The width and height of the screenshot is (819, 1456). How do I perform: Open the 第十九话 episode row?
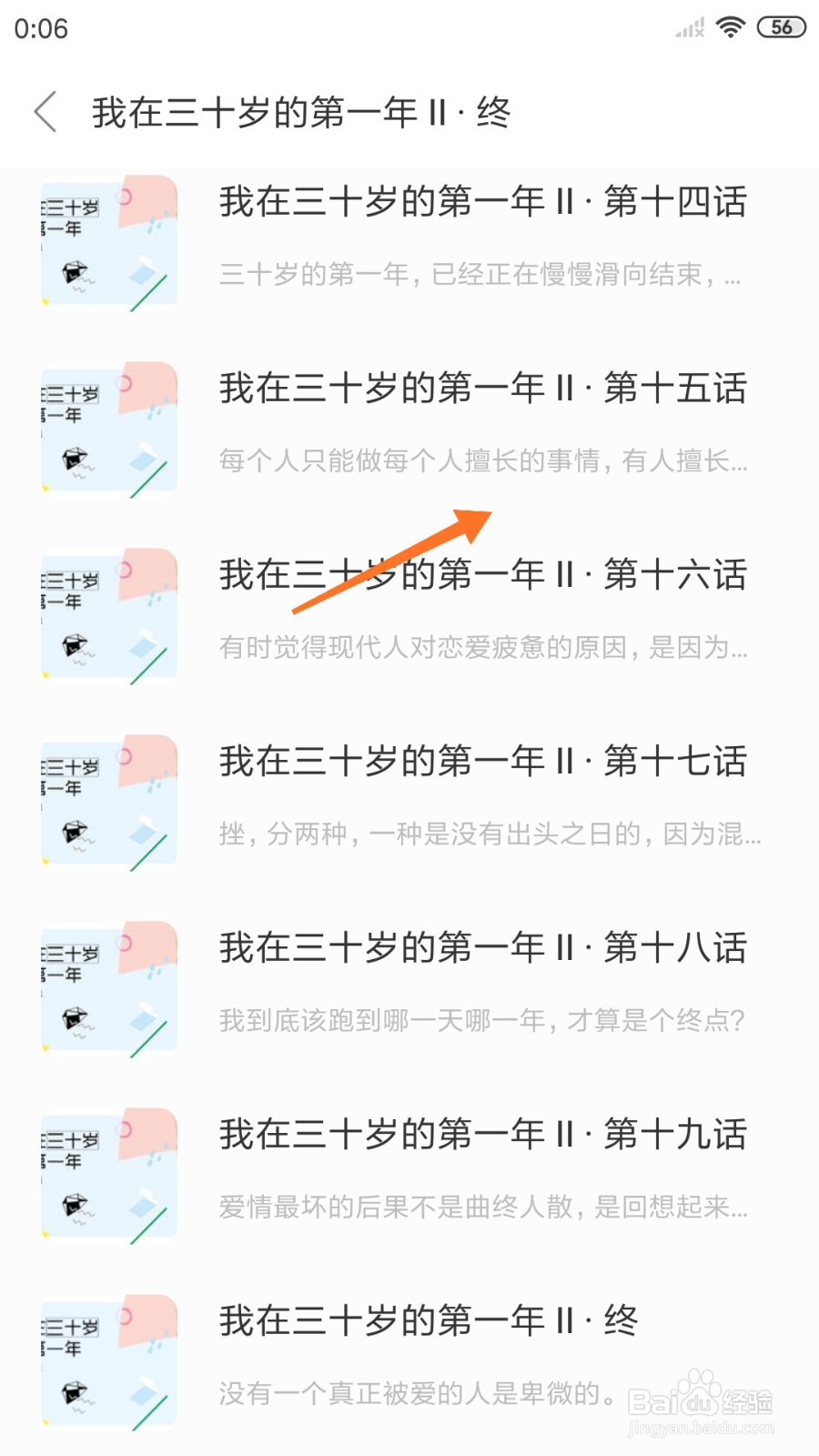(x=482, y=1135)
